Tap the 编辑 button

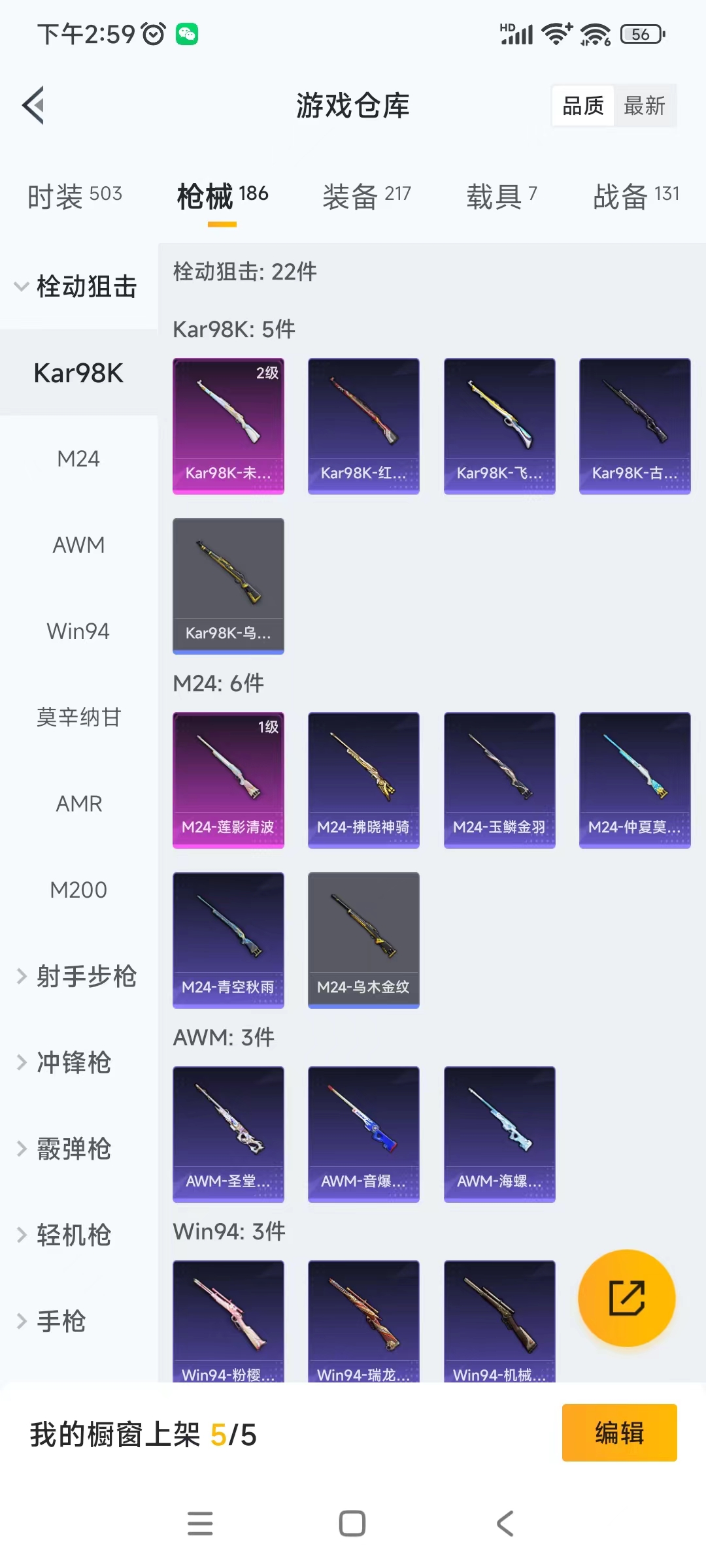[619, 1432]
